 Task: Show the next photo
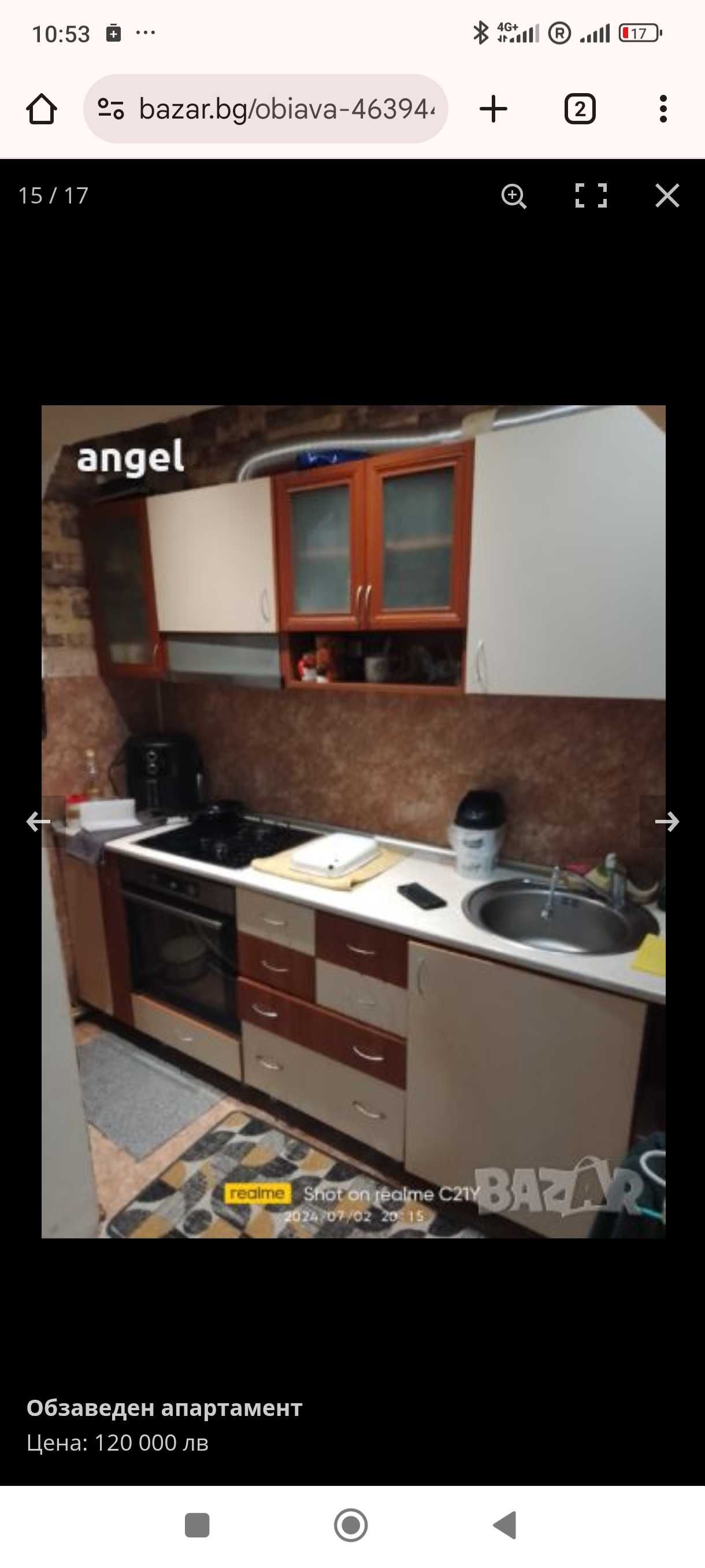[667, 822]
